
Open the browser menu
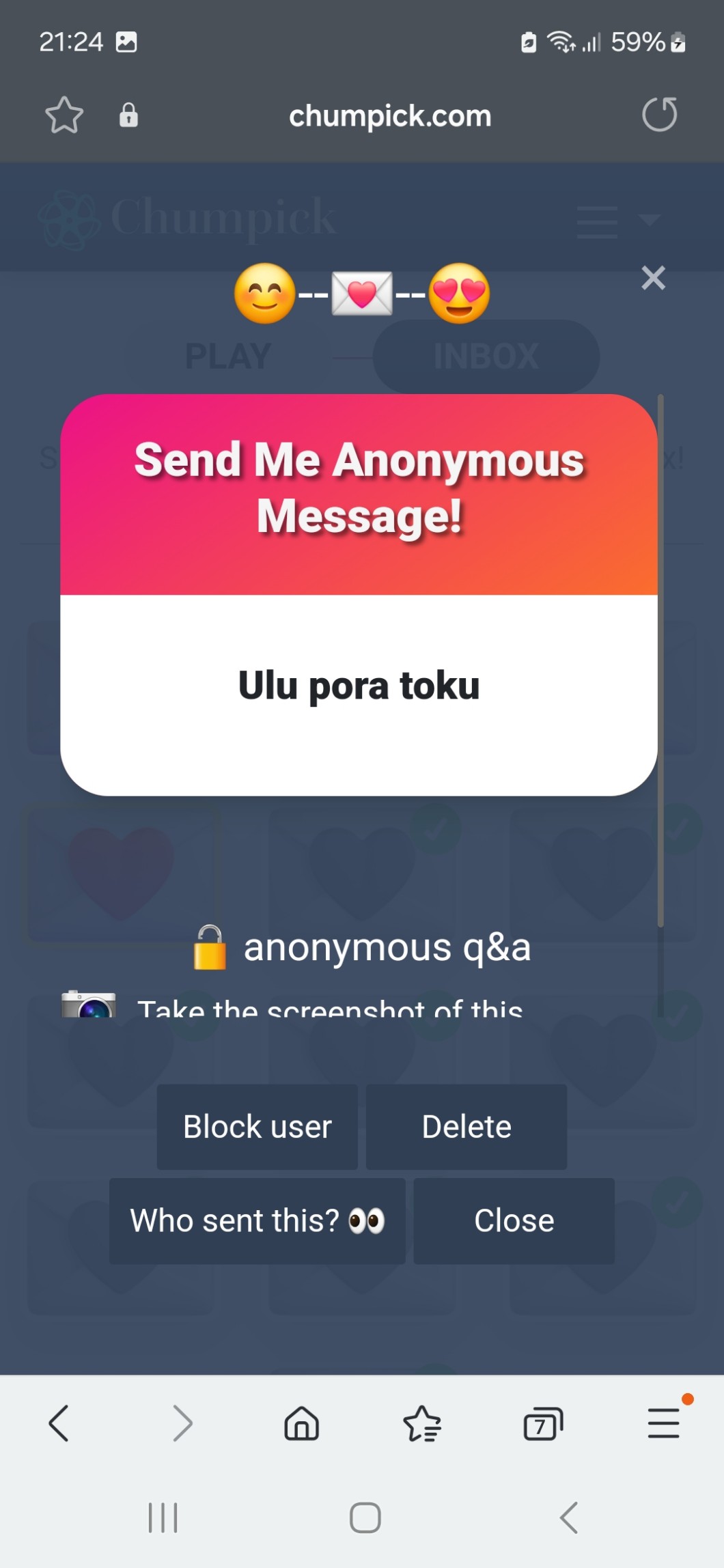click(664, 1423)
